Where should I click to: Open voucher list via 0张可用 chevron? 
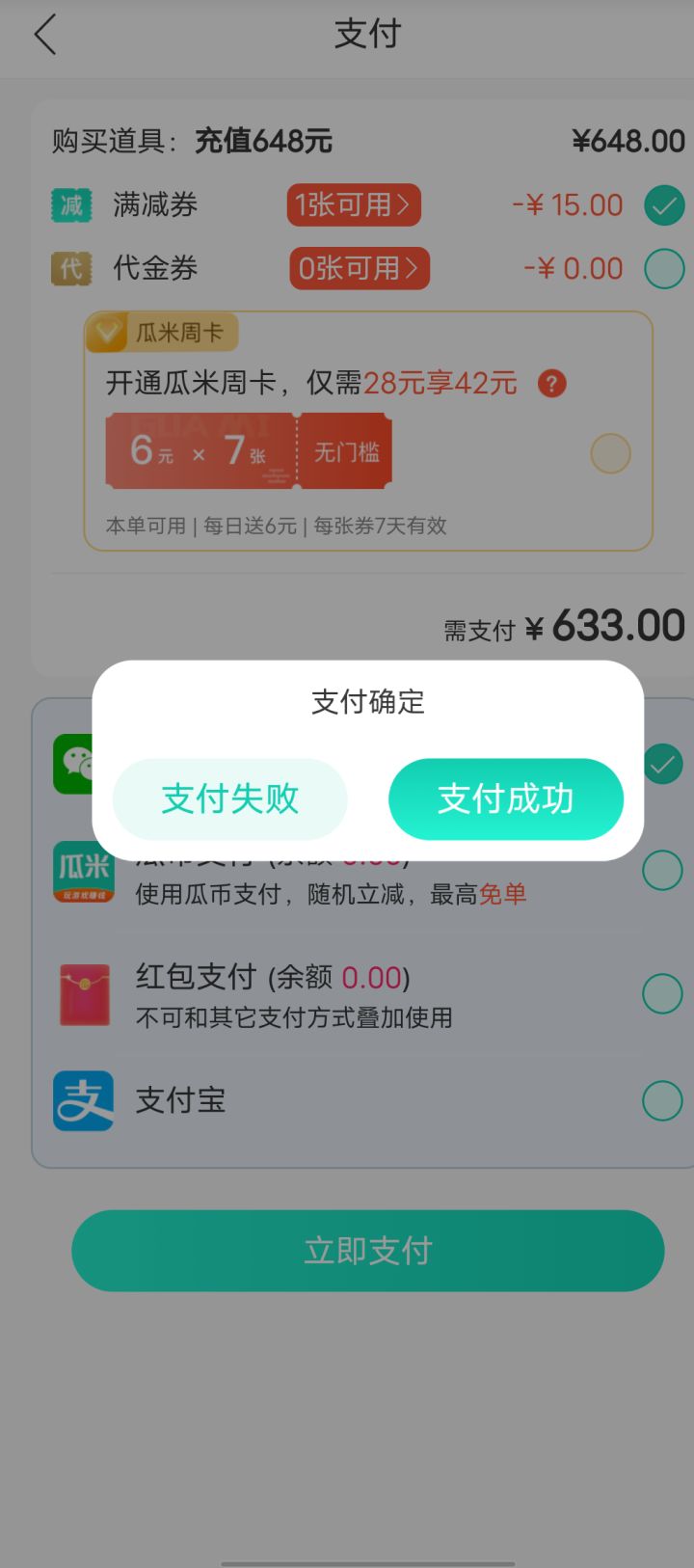click(x=359, y=268)
